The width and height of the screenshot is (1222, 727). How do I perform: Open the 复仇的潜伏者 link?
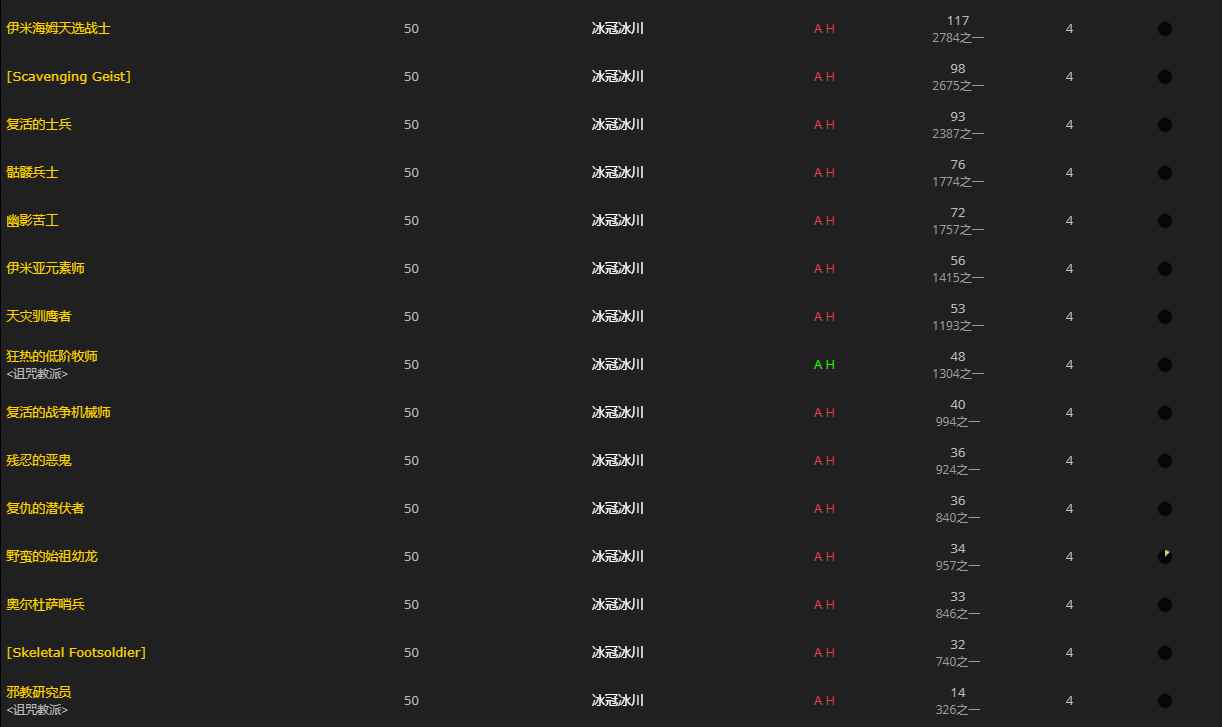coord(45,508)
